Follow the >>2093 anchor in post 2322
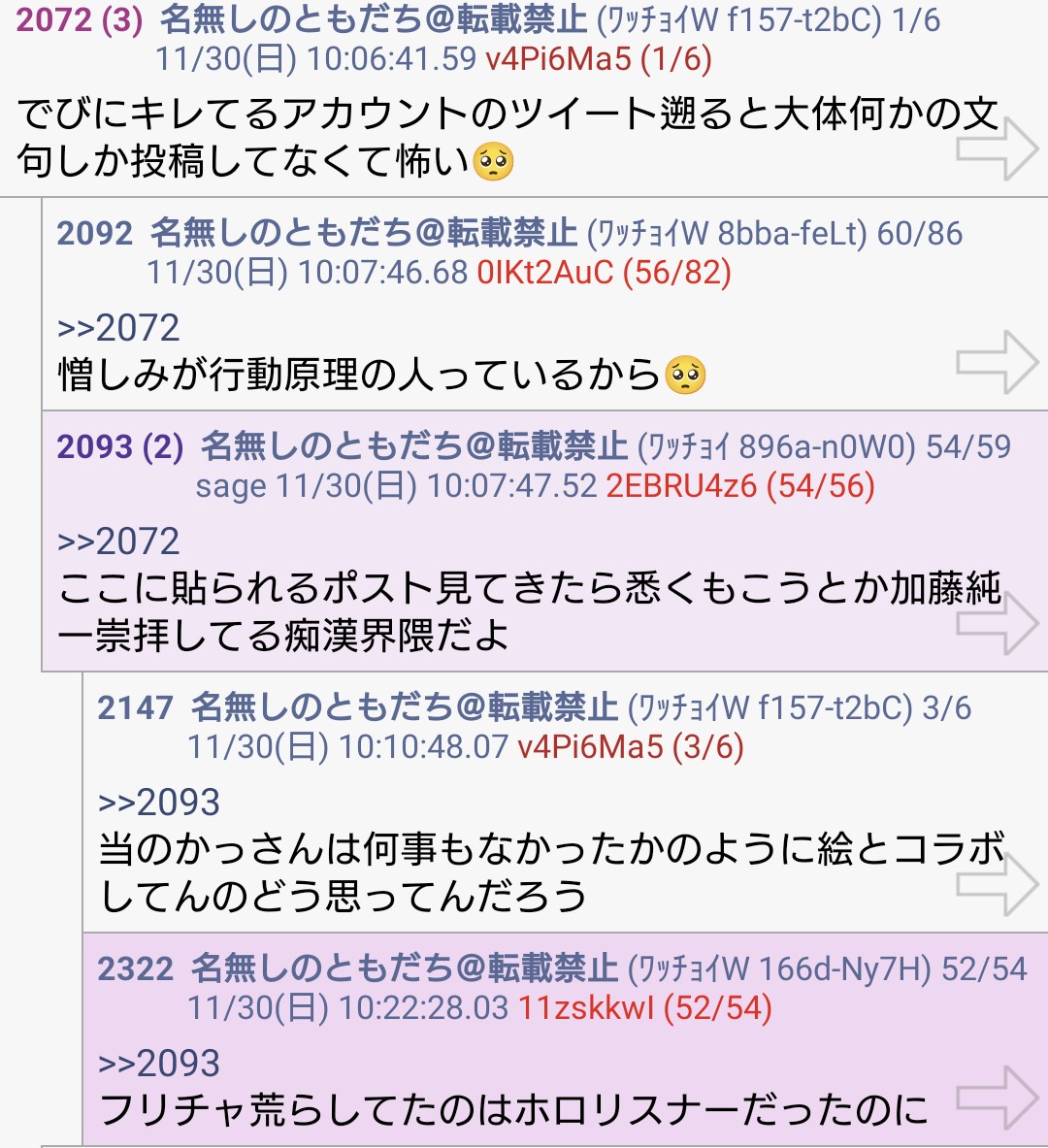The image size is (1048, 1148). 159,1064
